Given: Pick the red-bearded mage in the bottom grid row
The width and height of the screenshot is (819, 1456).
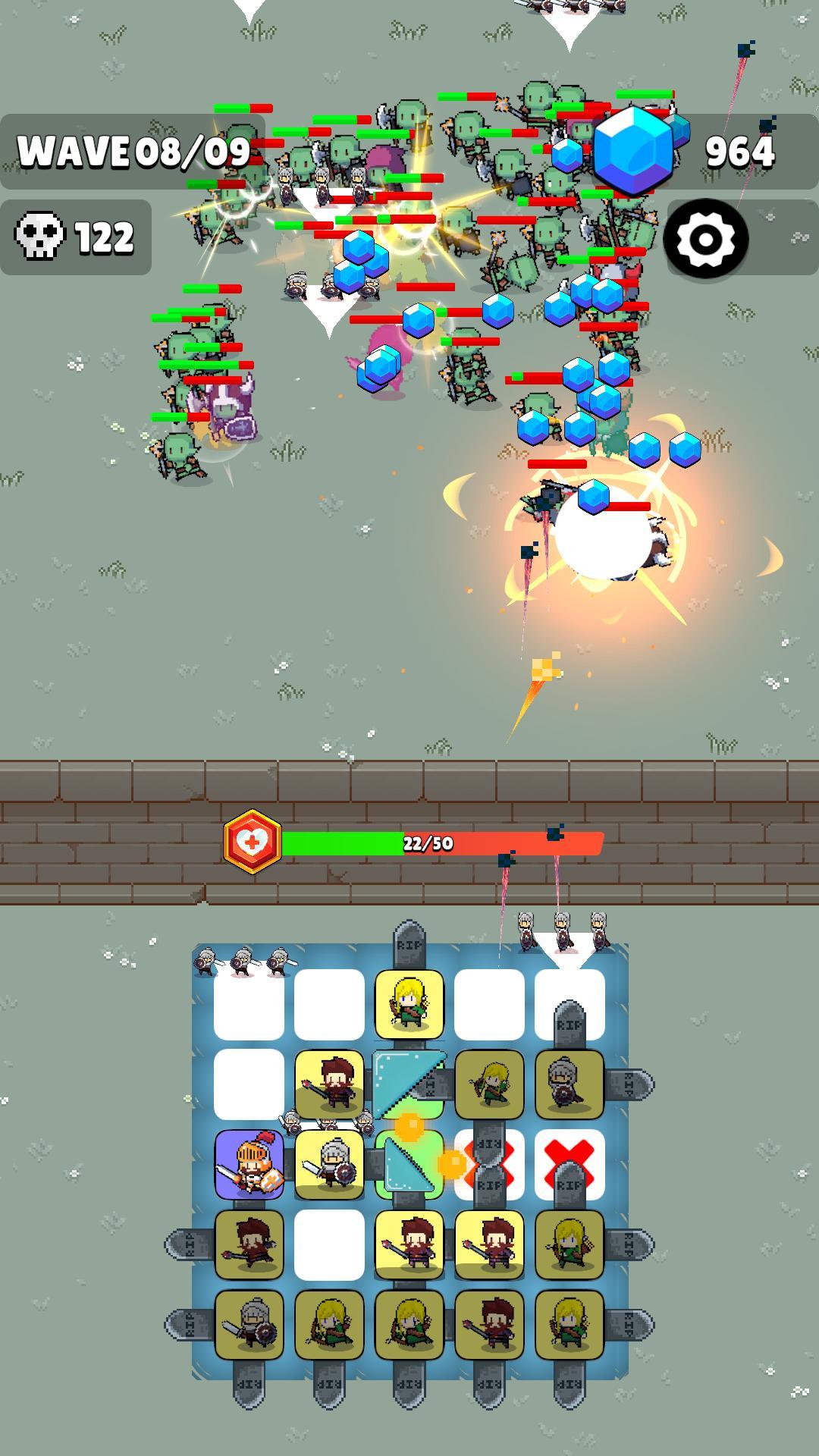Looking at the screenshot, I should pyautogui.click(x=489, y=1324).
